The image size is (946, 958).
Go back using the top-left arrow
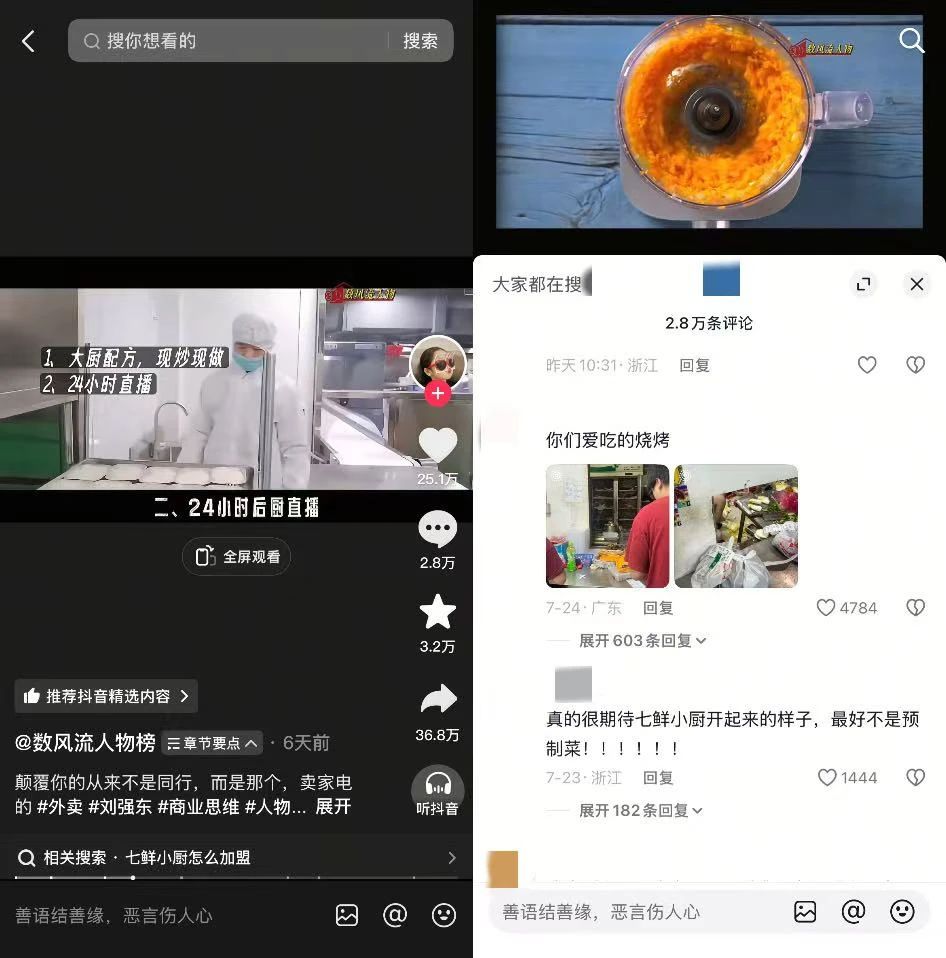click(28, 41)
